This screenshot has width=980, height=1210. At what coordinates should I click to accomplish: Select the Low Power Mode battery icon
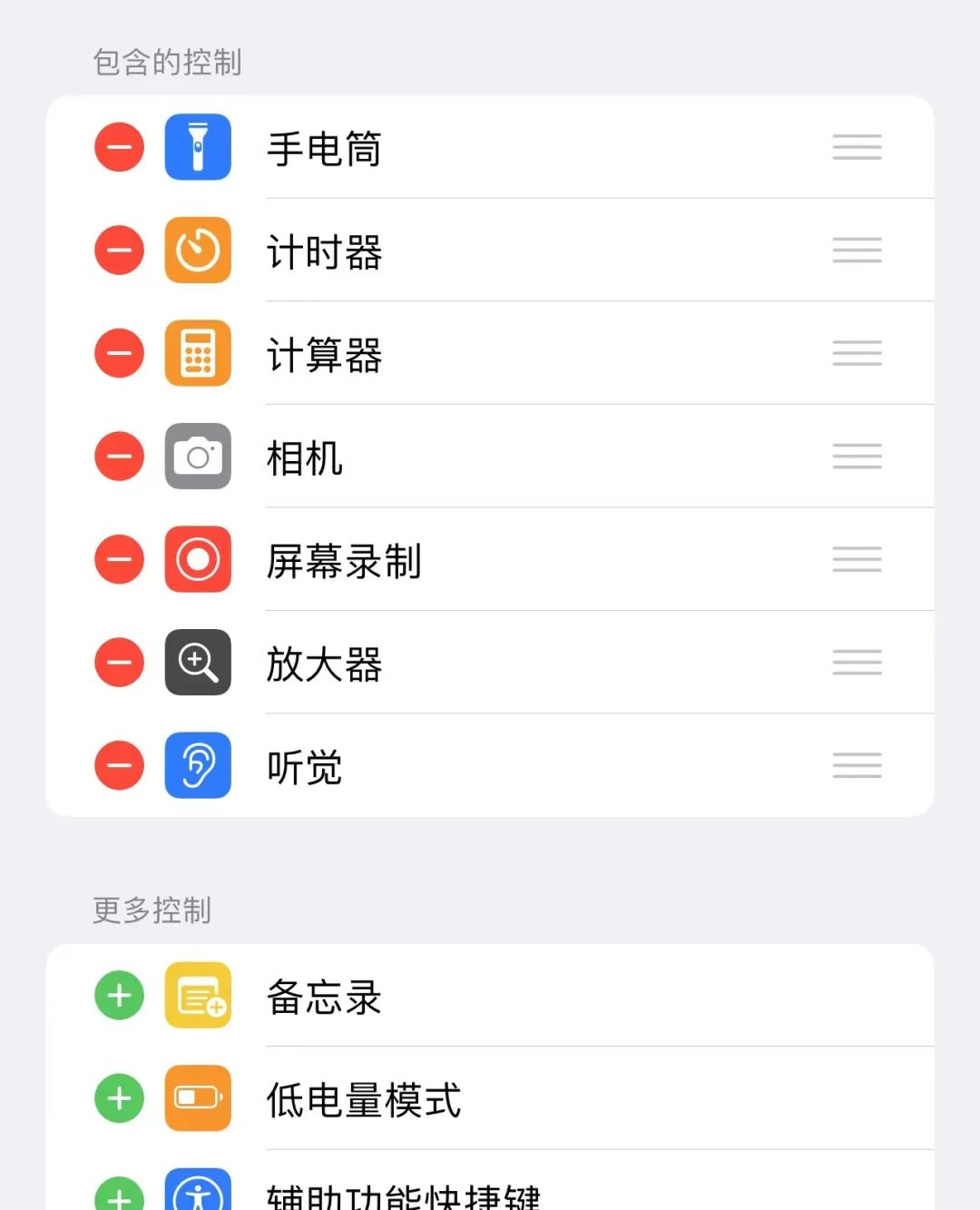(x=197, y=1098)
